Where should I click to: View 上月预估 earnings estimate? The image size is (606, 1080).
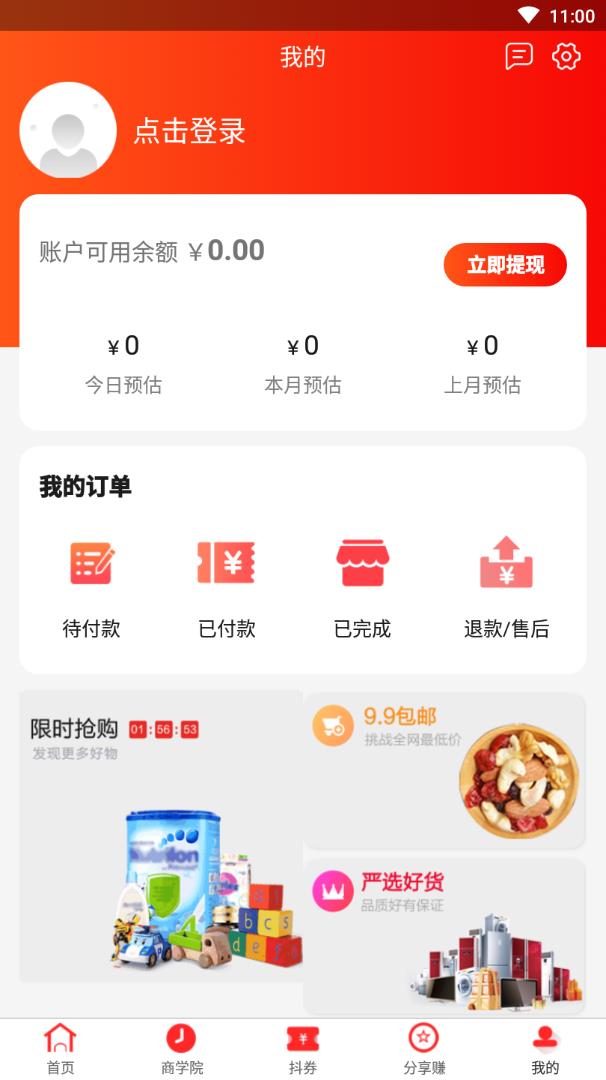click(x=482, y=364)
